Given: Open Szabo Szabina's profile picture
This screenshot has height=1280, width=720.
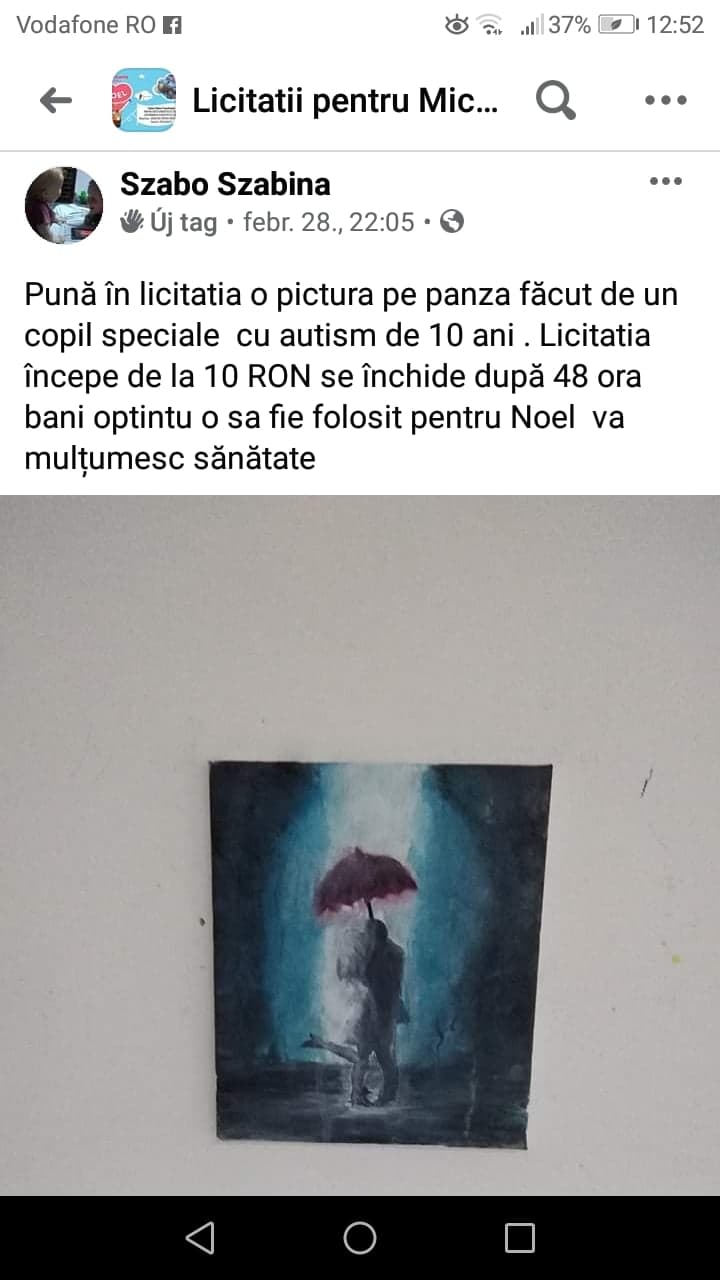Looking at the screenshot, I should (x=64, y=205).
